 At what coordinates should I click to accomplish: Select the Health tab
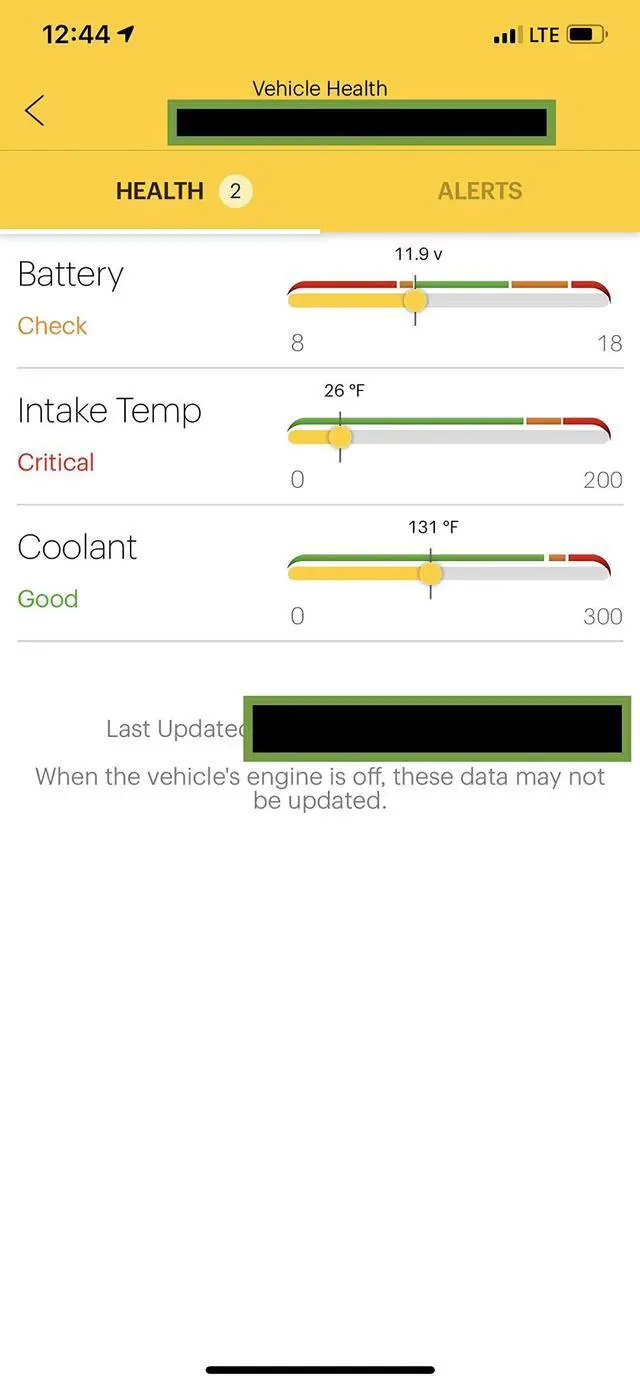160,191
